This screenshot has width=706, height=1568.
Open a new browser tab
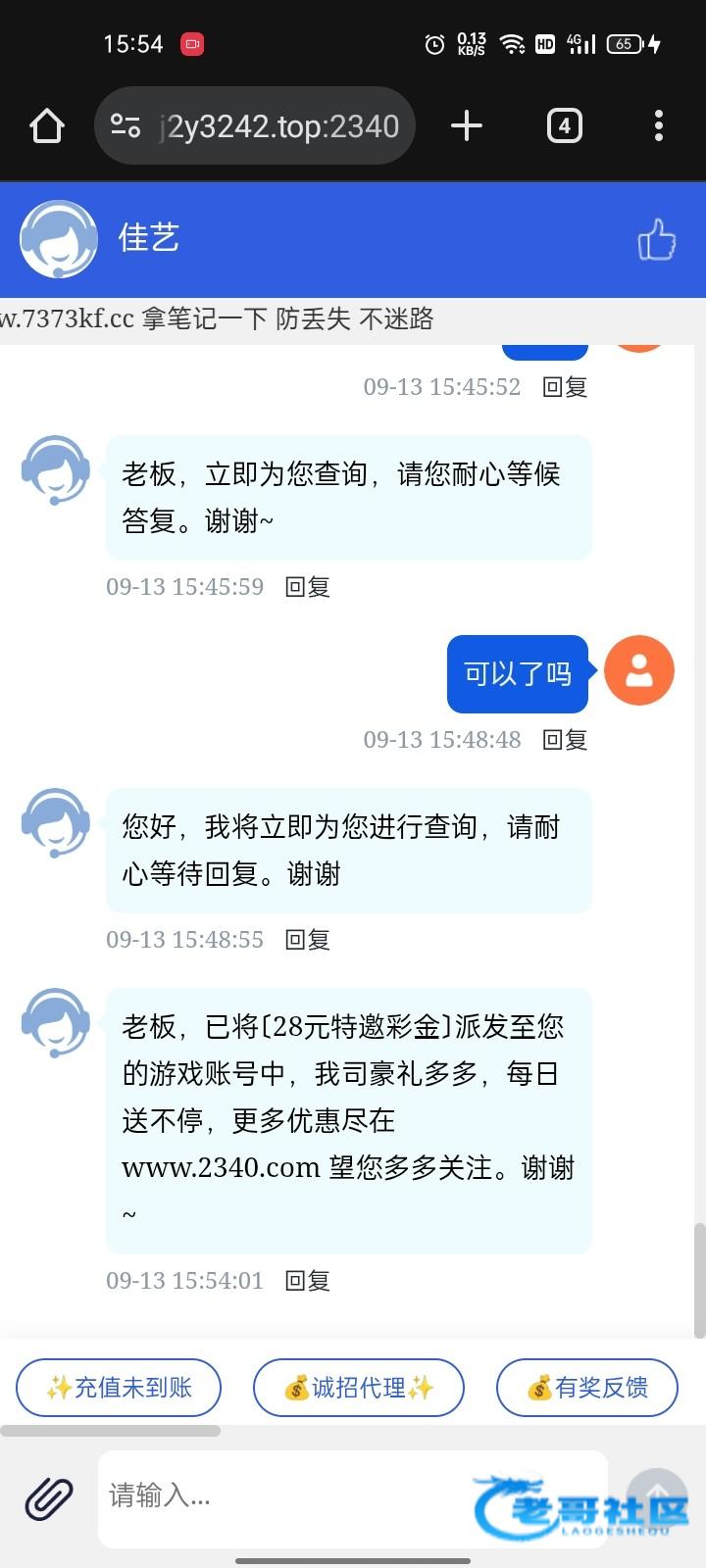click(467, 126)
